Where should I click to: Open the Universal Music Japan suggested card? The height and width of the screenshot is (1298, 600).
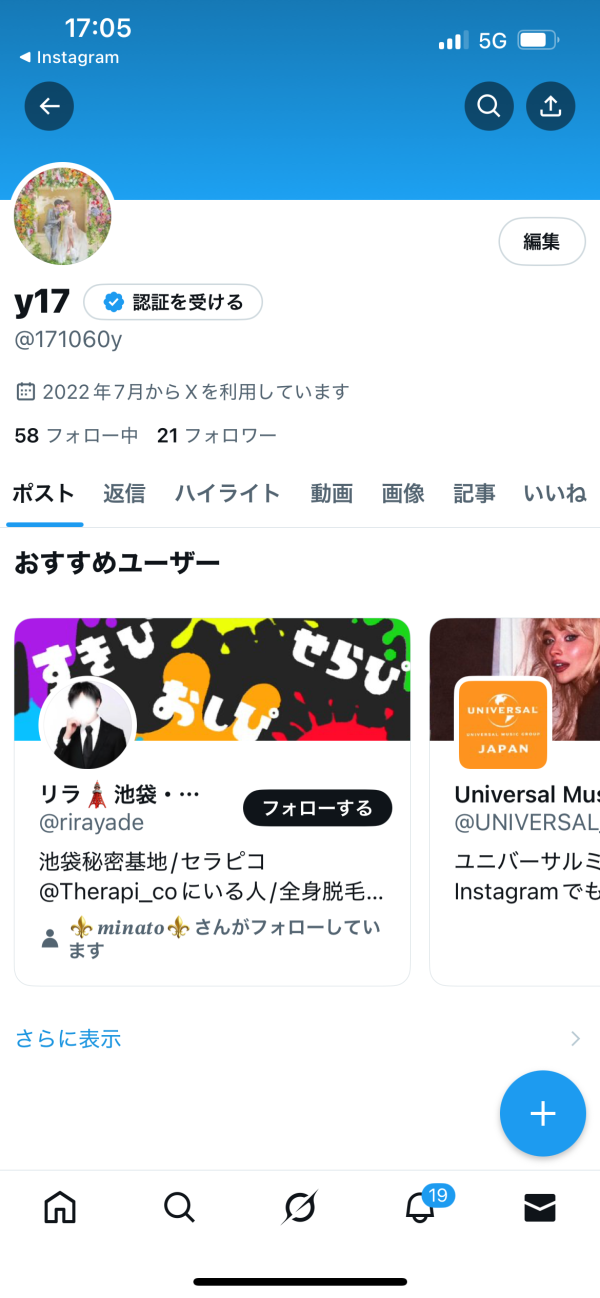[x=515, y=800]
